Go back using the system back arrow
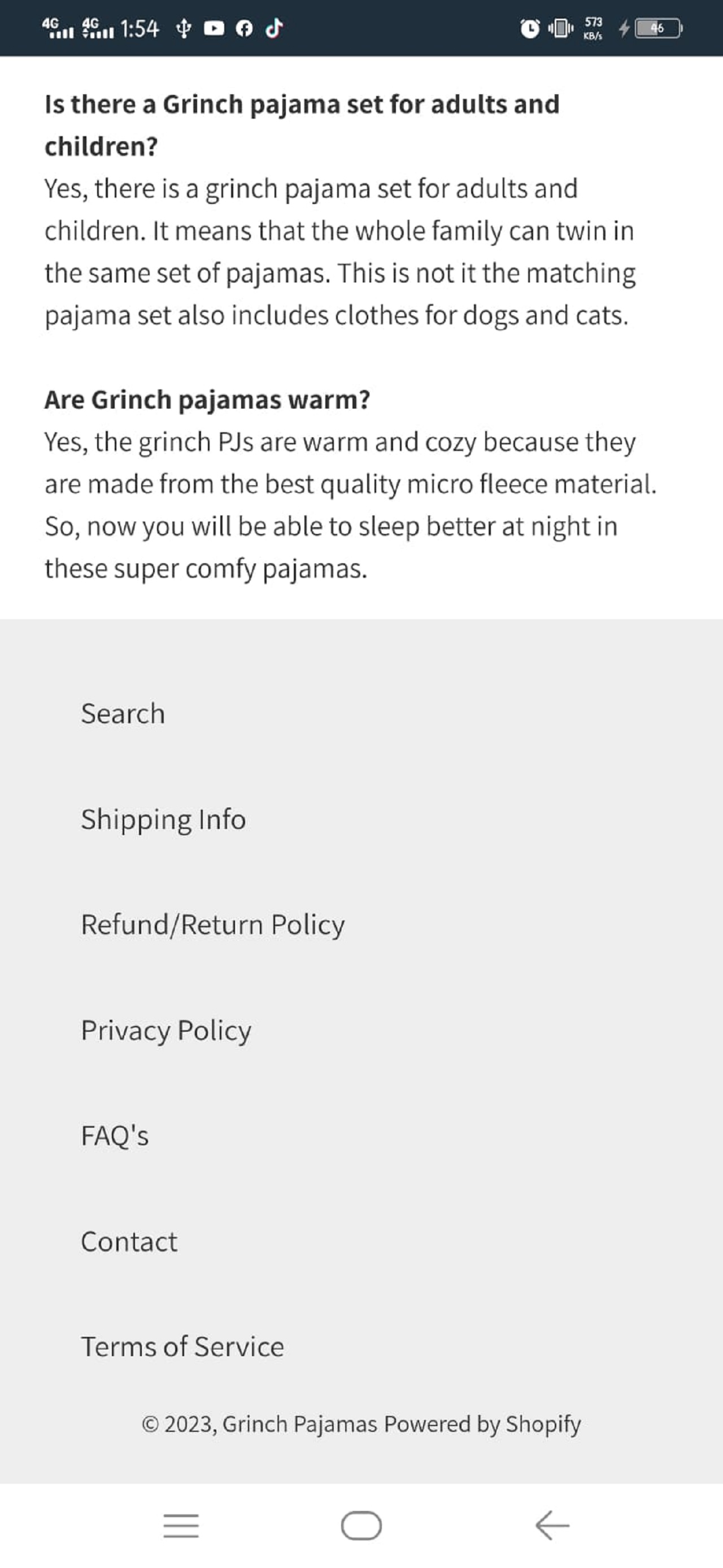 coord(551,1526)
